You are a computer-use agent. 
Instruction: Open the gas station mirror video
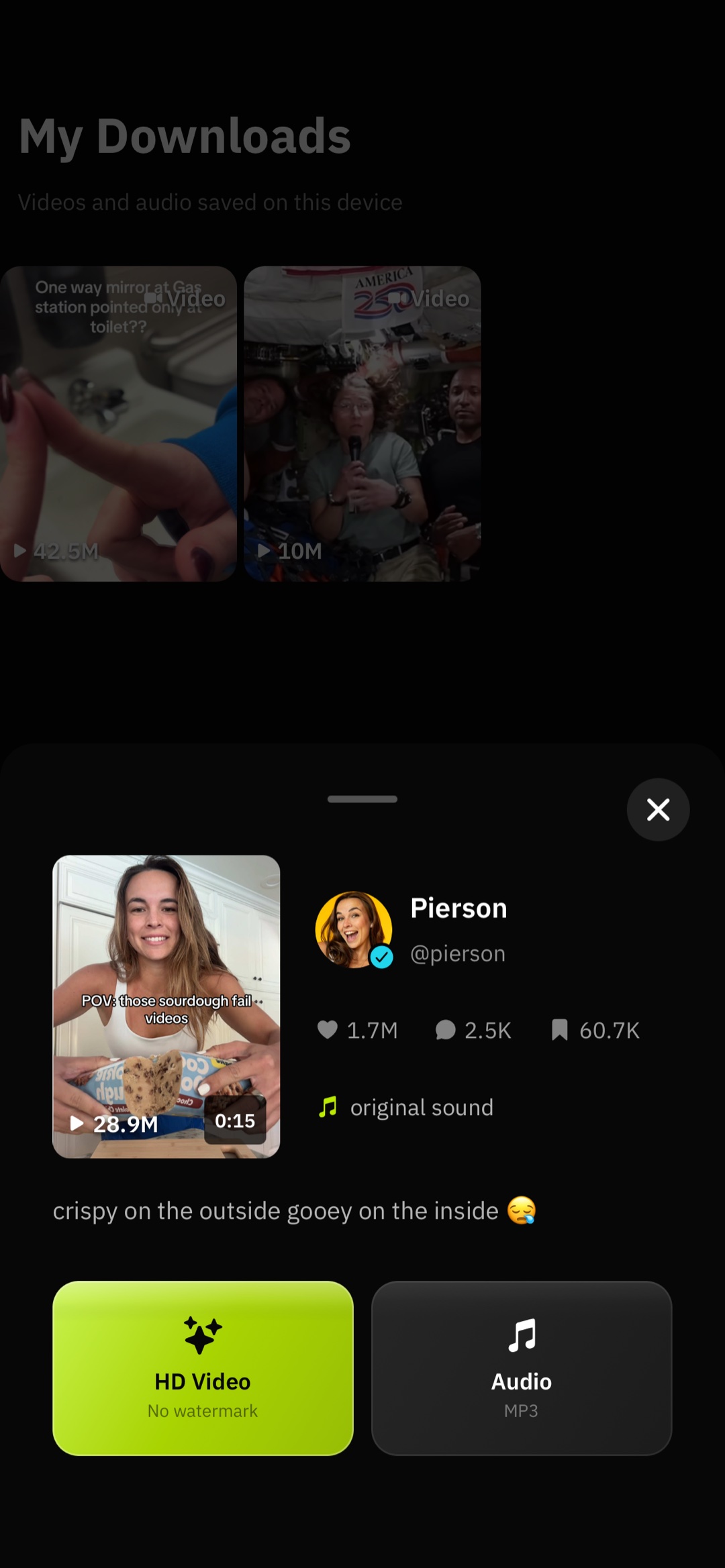click(118, 423)
